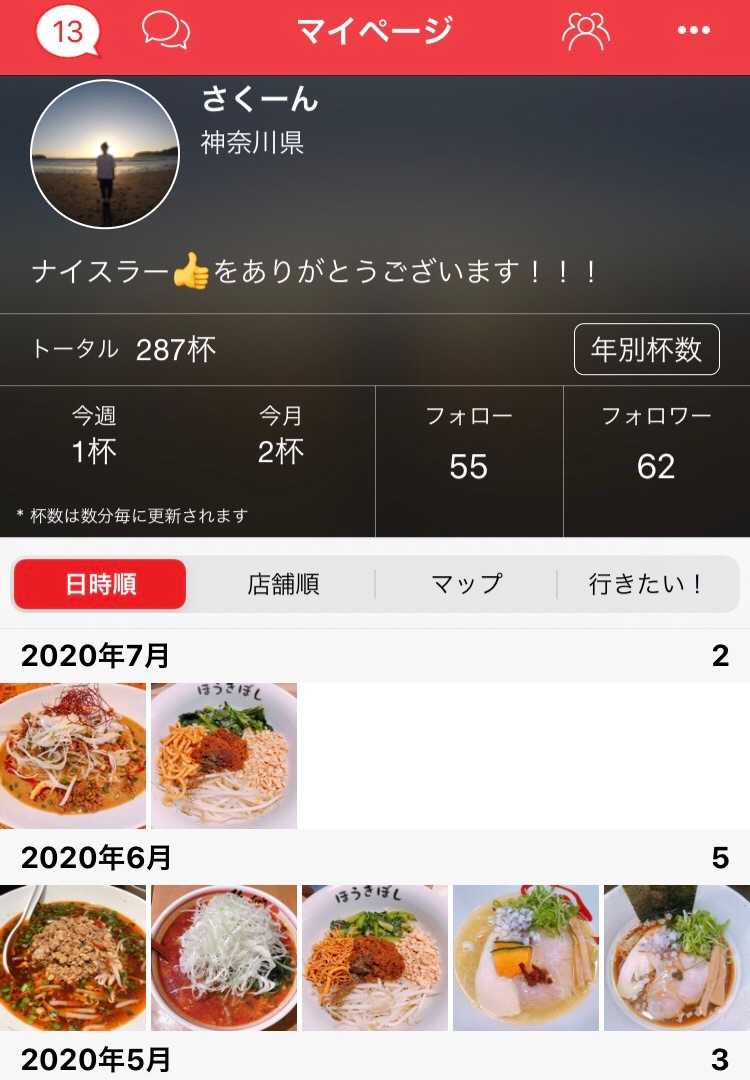Open the friends group icon
The height and width of the screenshot is (1080, 750).
point(586,31)
